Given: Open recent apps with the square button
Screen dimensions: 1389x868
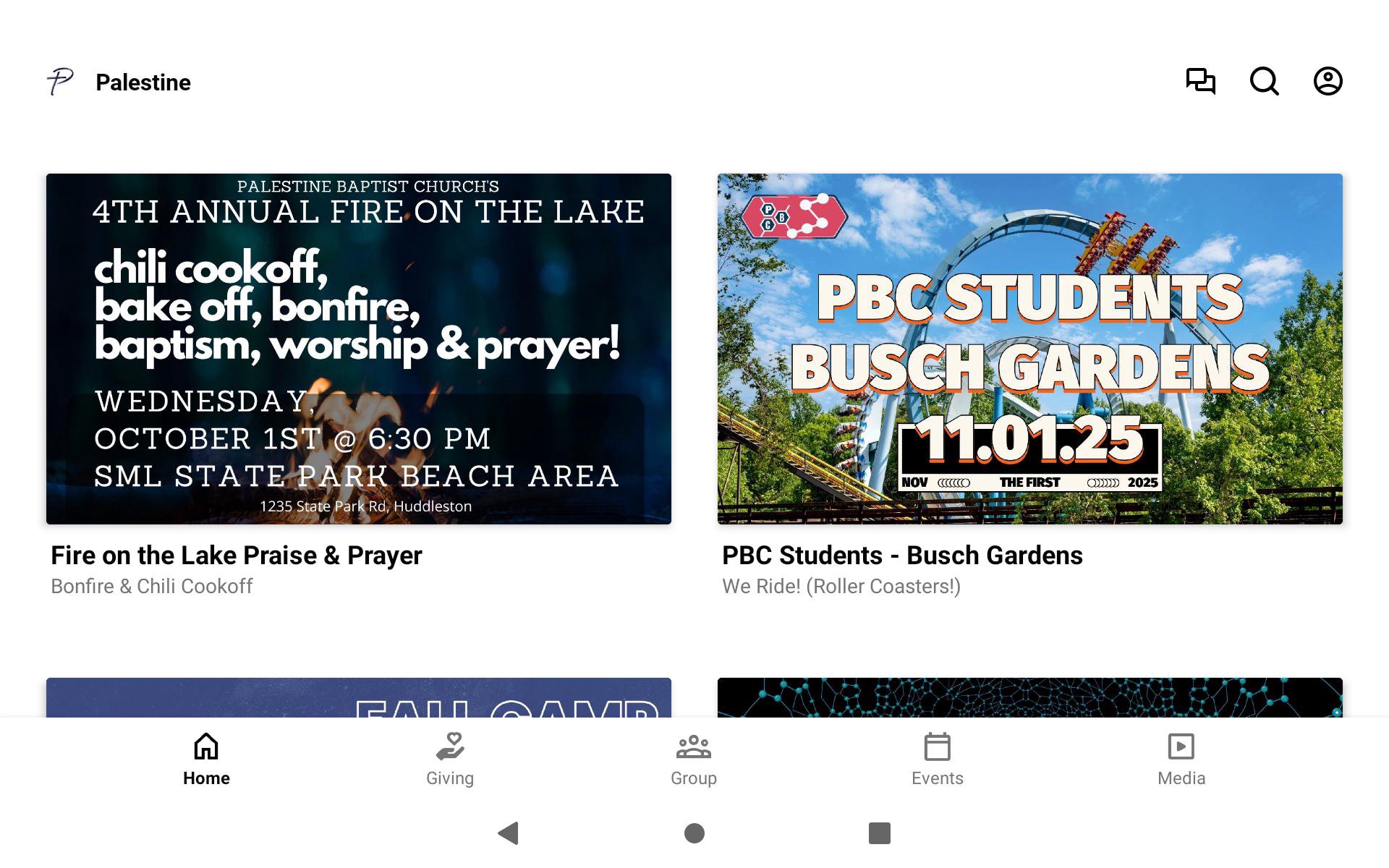Looking at the screenshot, I should (879, 833).
